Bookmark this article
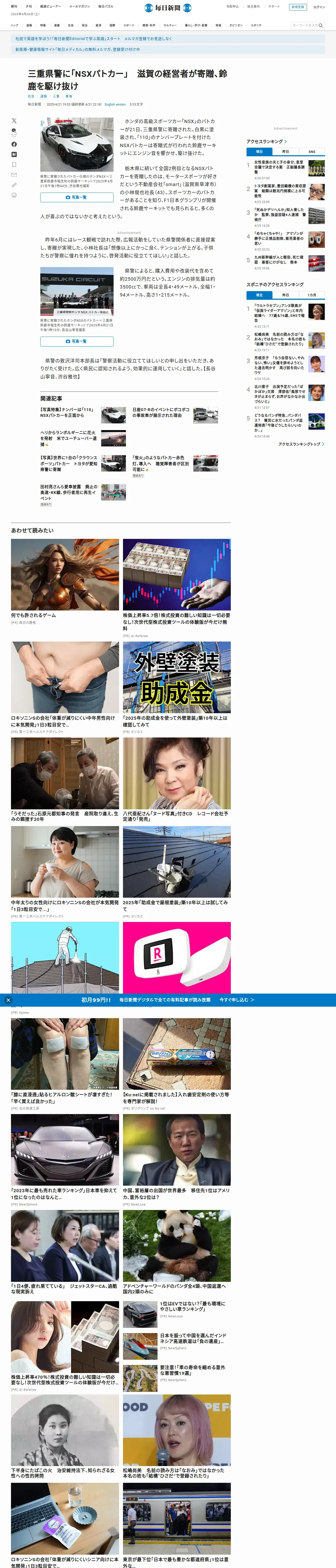The height and width of the screenshot is (1568, 336). 14,164
